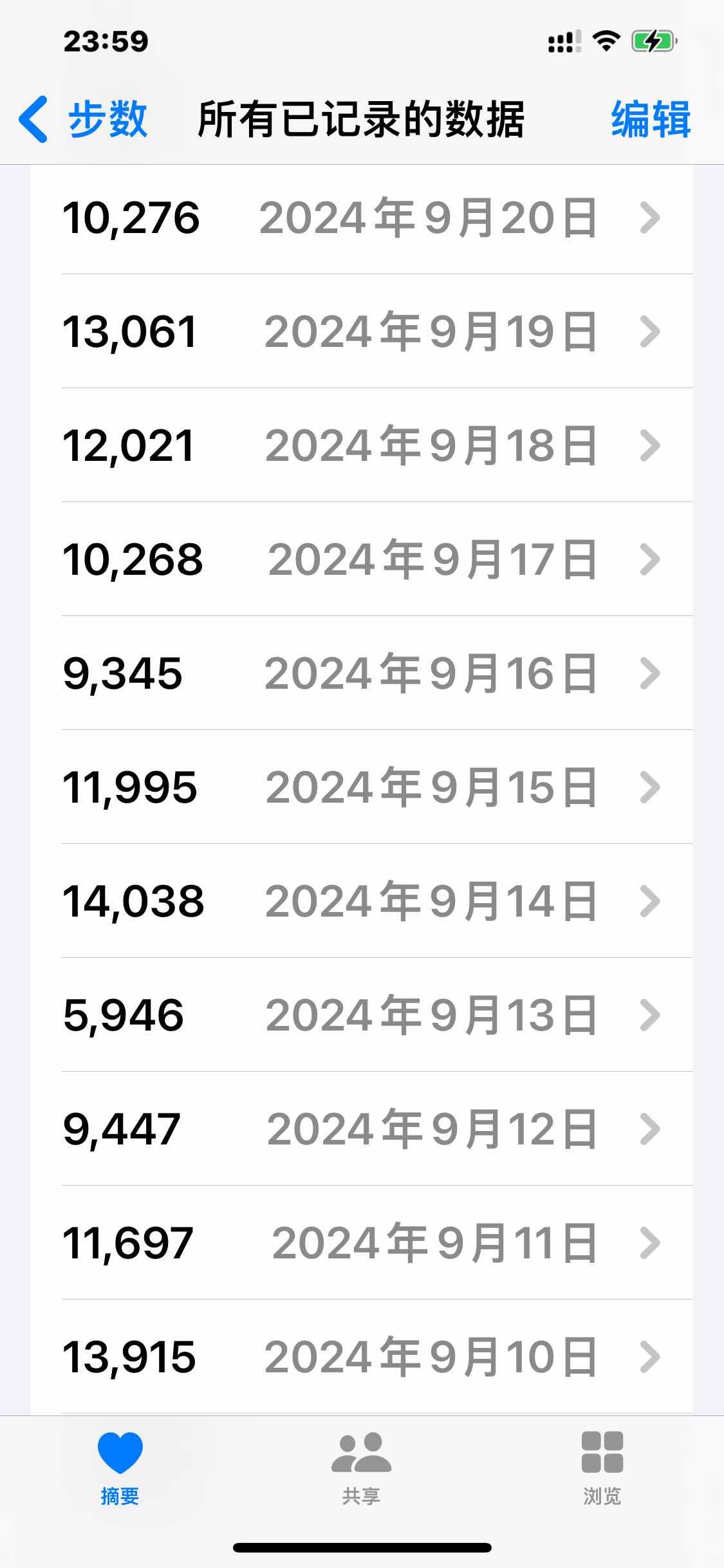Open the 14,038 steps entry
The height and width of the screenshot is (1568, 724).
tap(362, 901)
